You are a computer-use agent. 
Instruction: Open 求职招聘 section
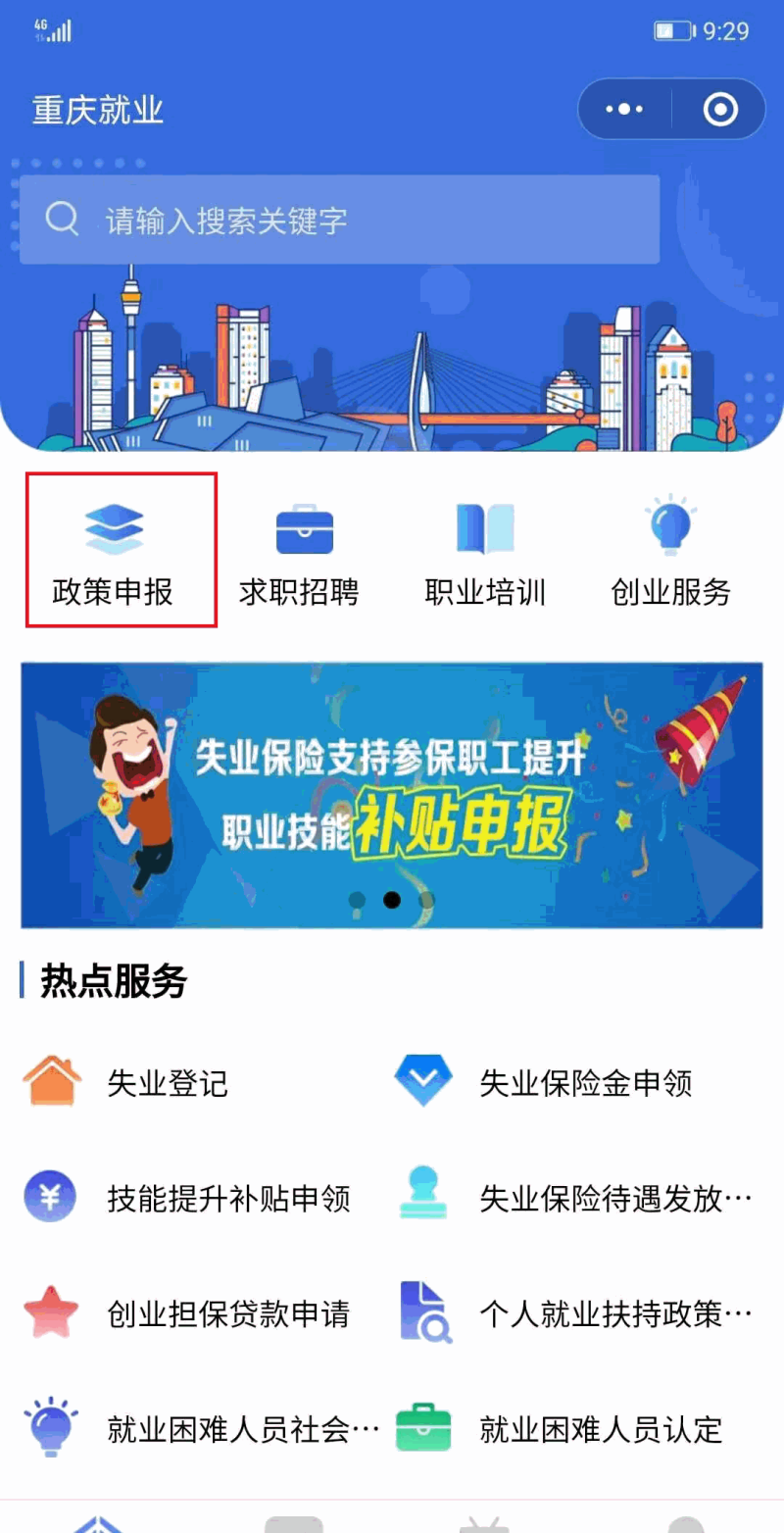[299, 551]
